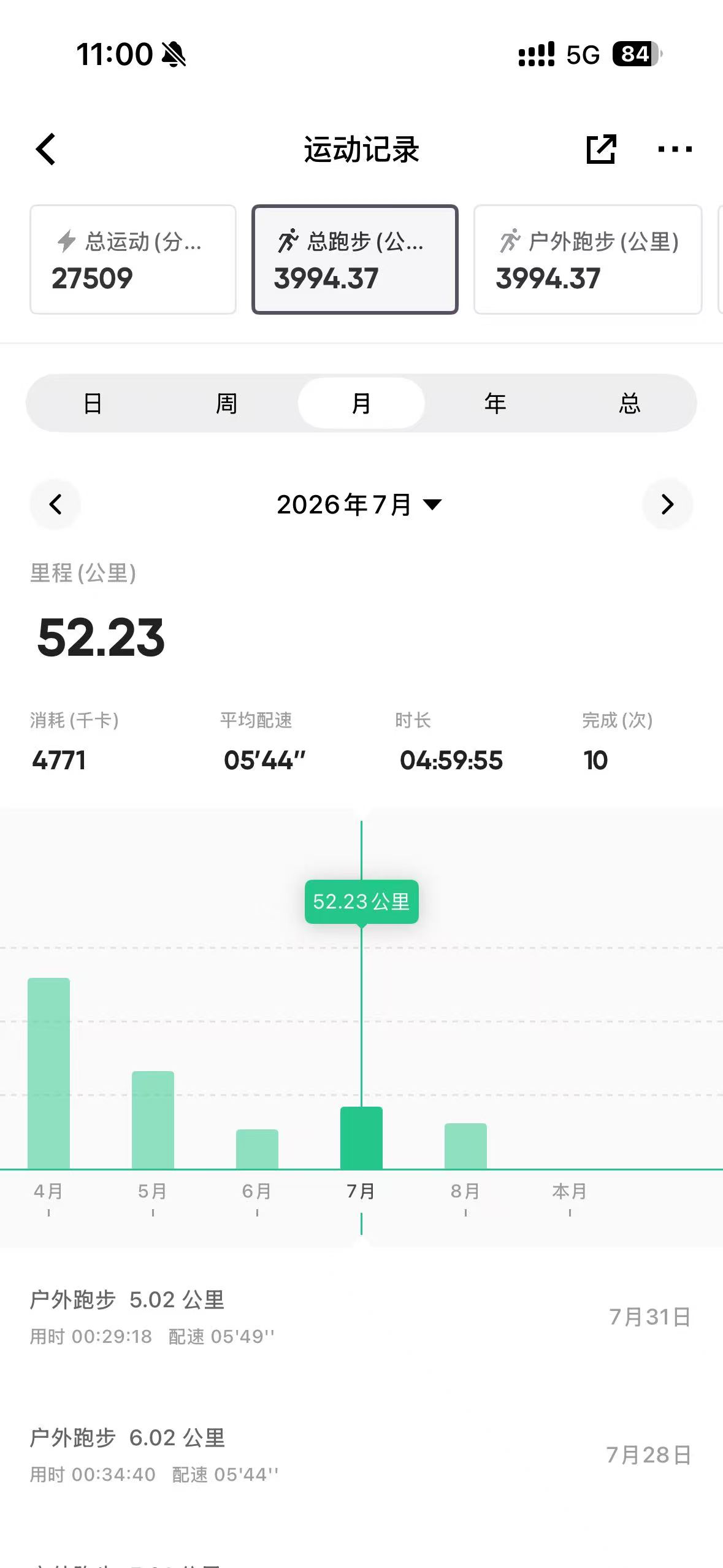
Task: Switch to the 年 view
Action: 495,403
